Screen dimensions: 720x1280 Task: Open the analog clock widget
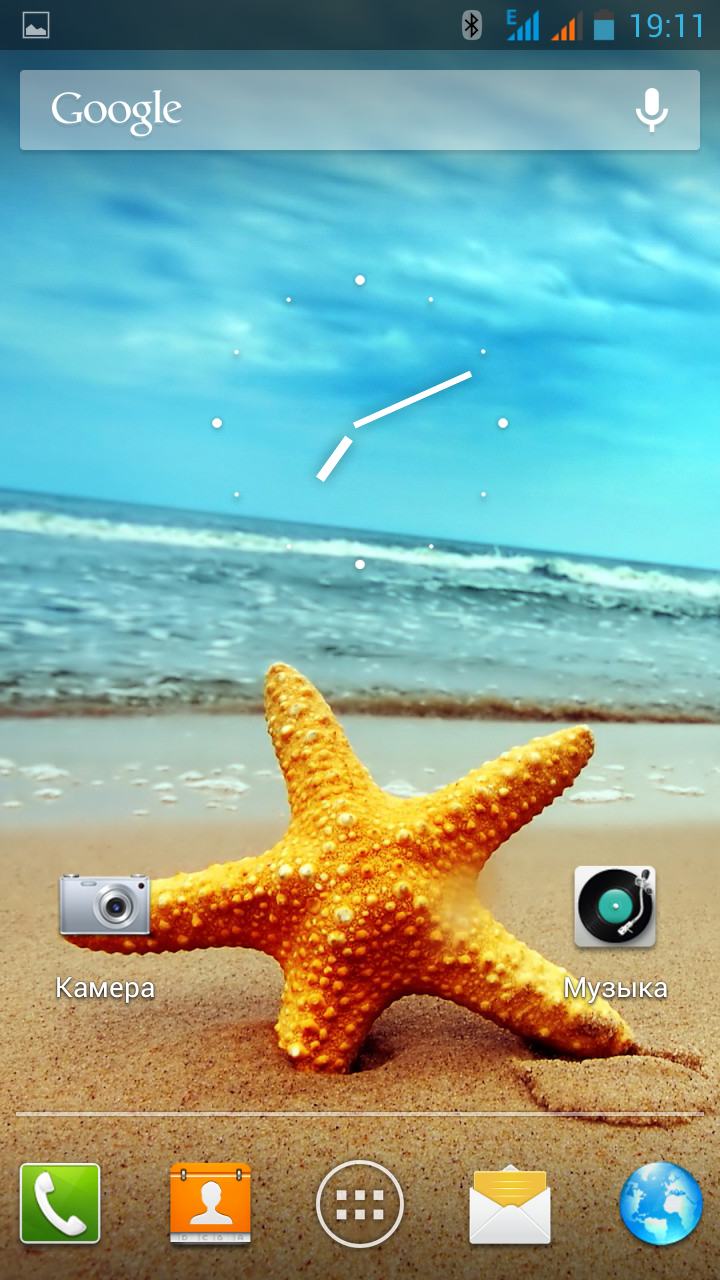(360, 423)
